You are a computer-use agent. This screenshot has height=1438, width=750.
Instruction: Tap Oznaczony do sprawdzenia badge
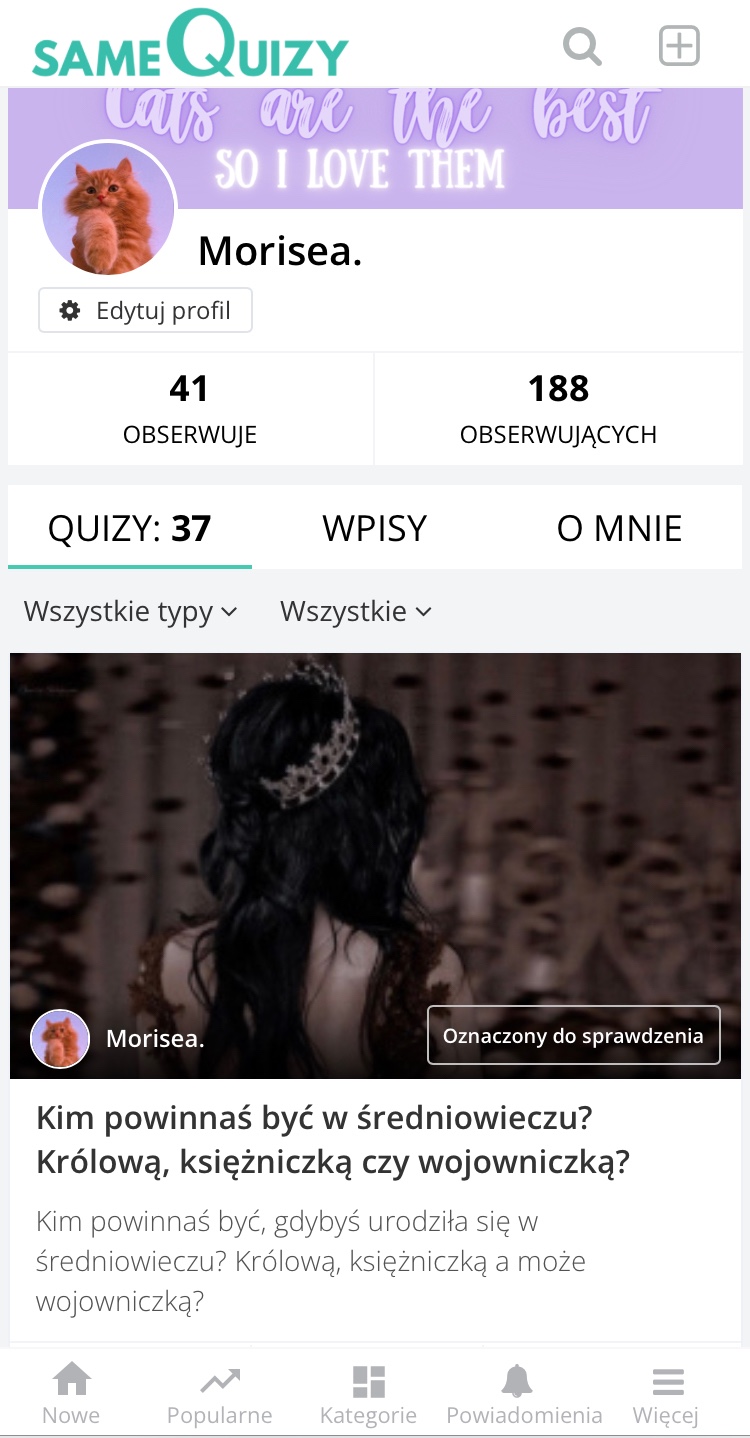pyautogui.click(x=573, y=1036)
